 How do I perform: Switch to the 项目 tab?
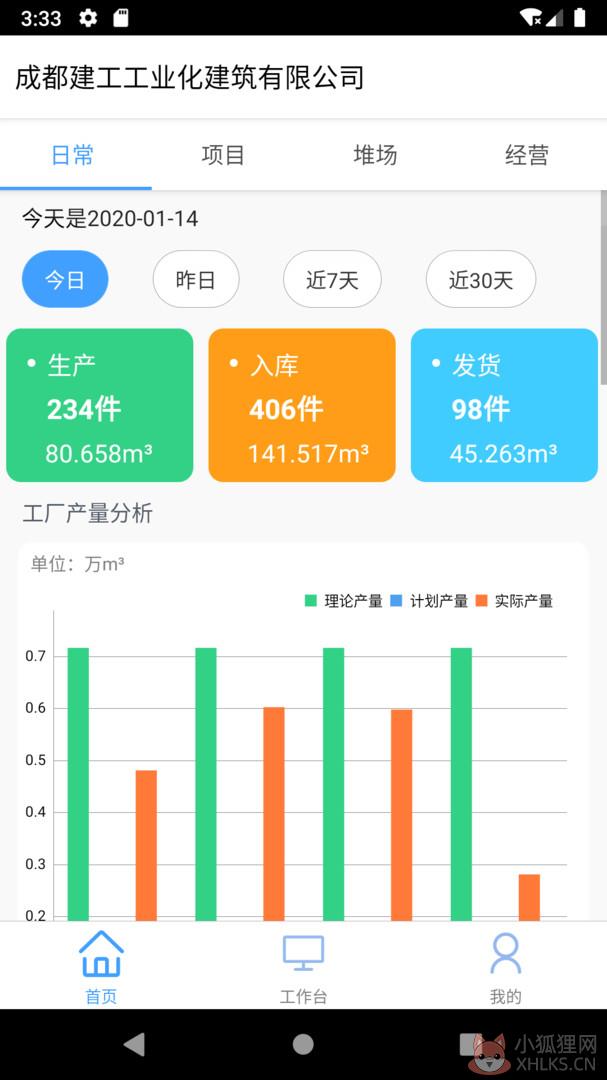coord(223,155)
